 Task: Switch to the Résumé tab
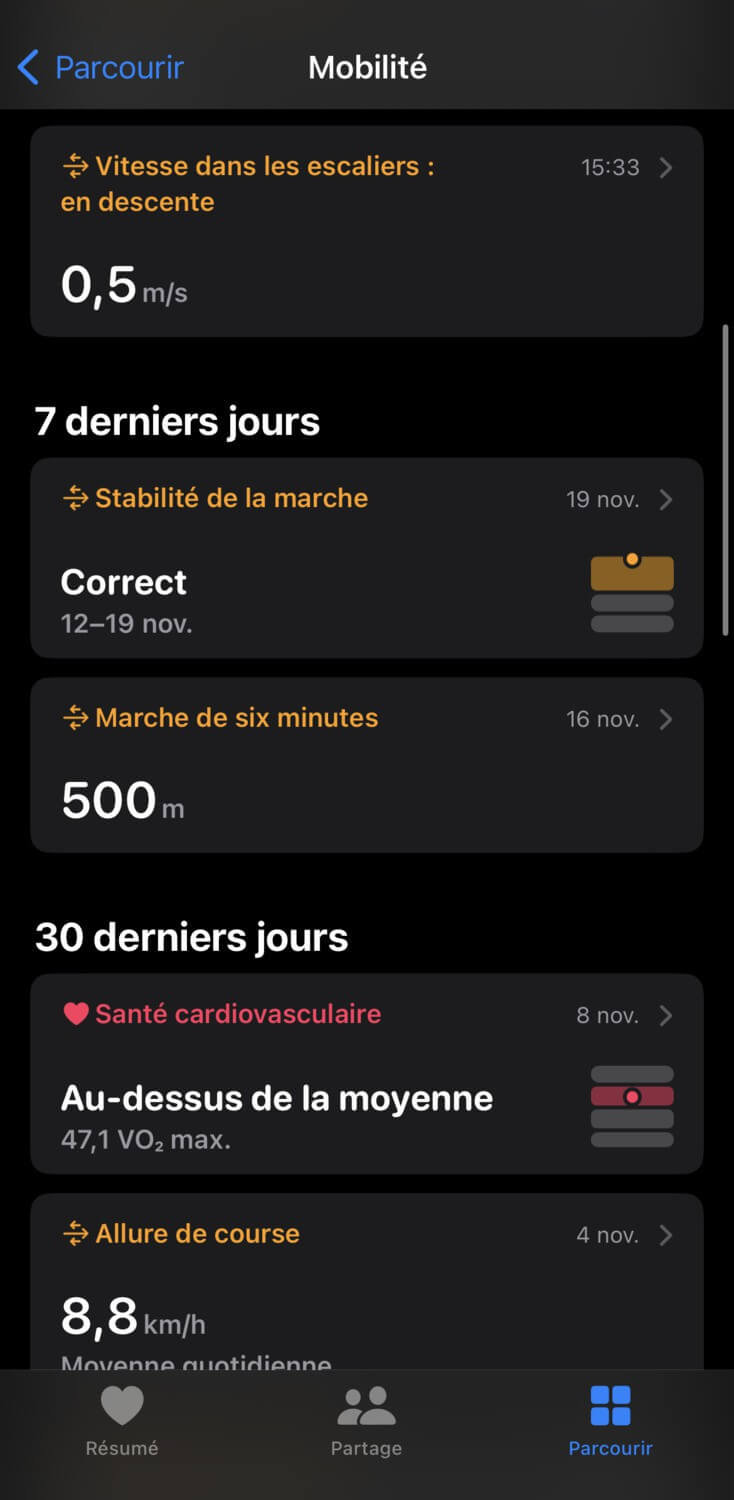(x=122, y=1420)
